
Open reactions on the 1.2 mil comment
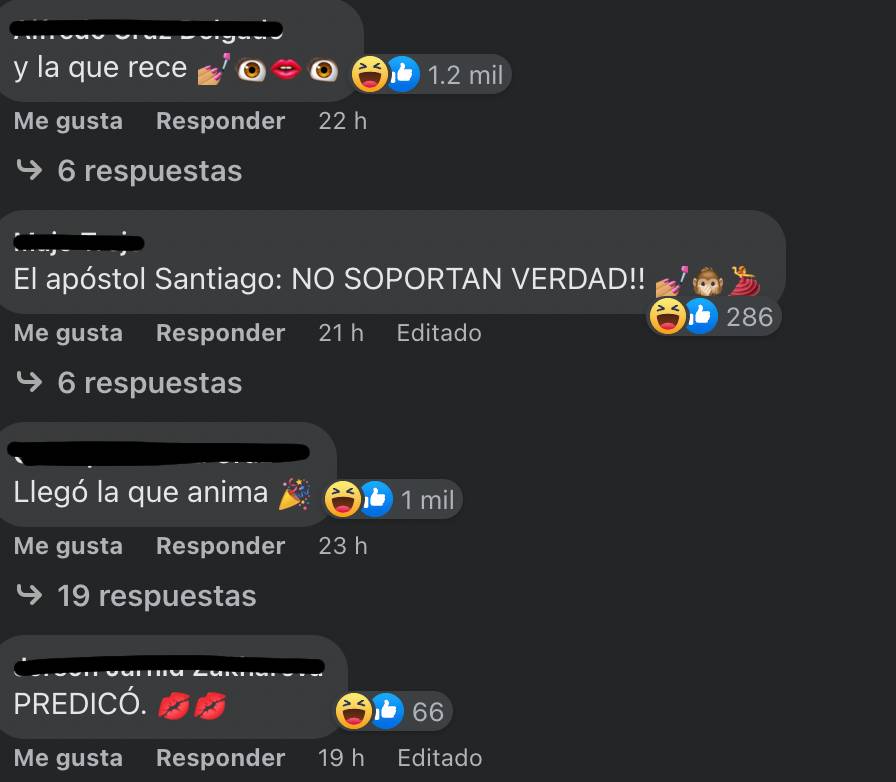click(430, 74)
